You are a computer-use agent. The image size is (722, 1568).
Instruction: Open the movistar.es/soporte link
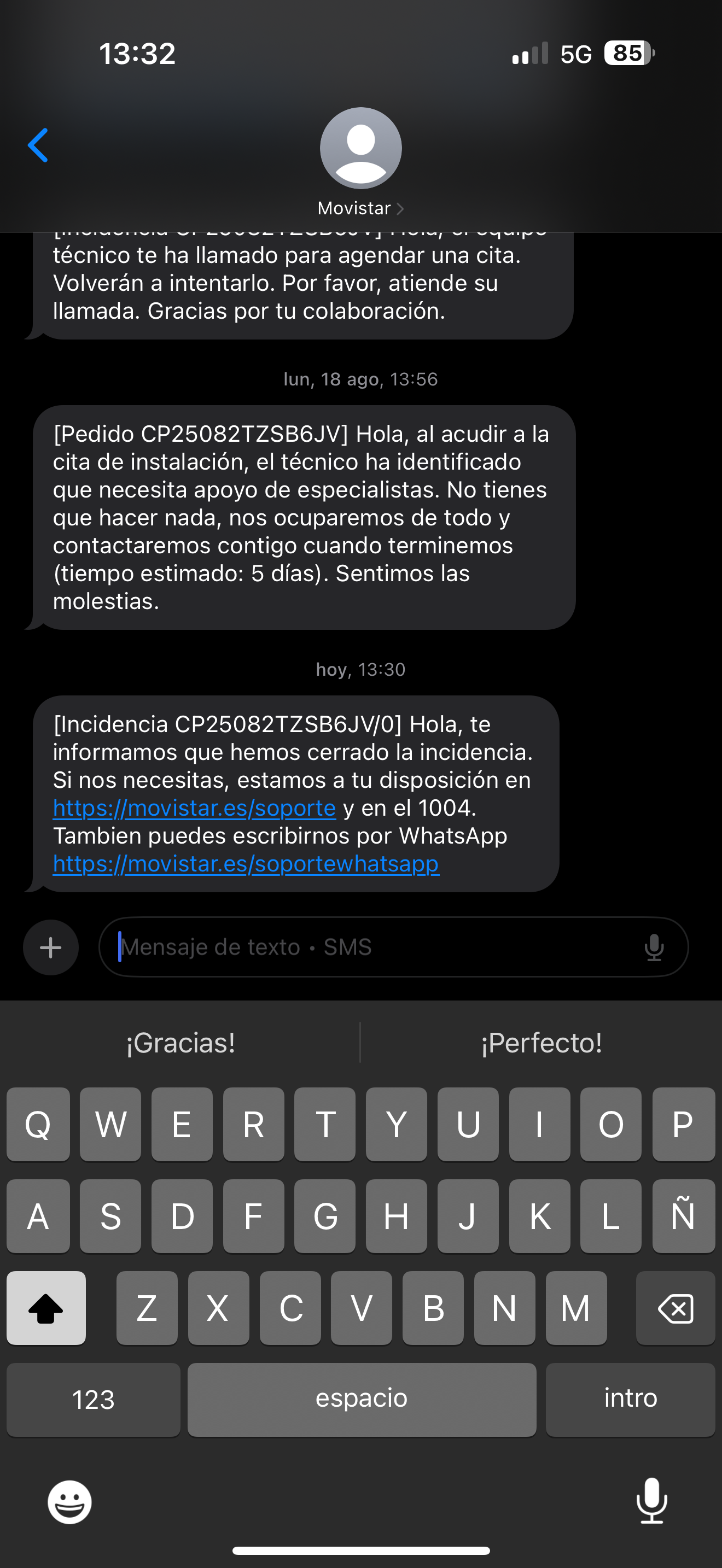tap(194, 809)
